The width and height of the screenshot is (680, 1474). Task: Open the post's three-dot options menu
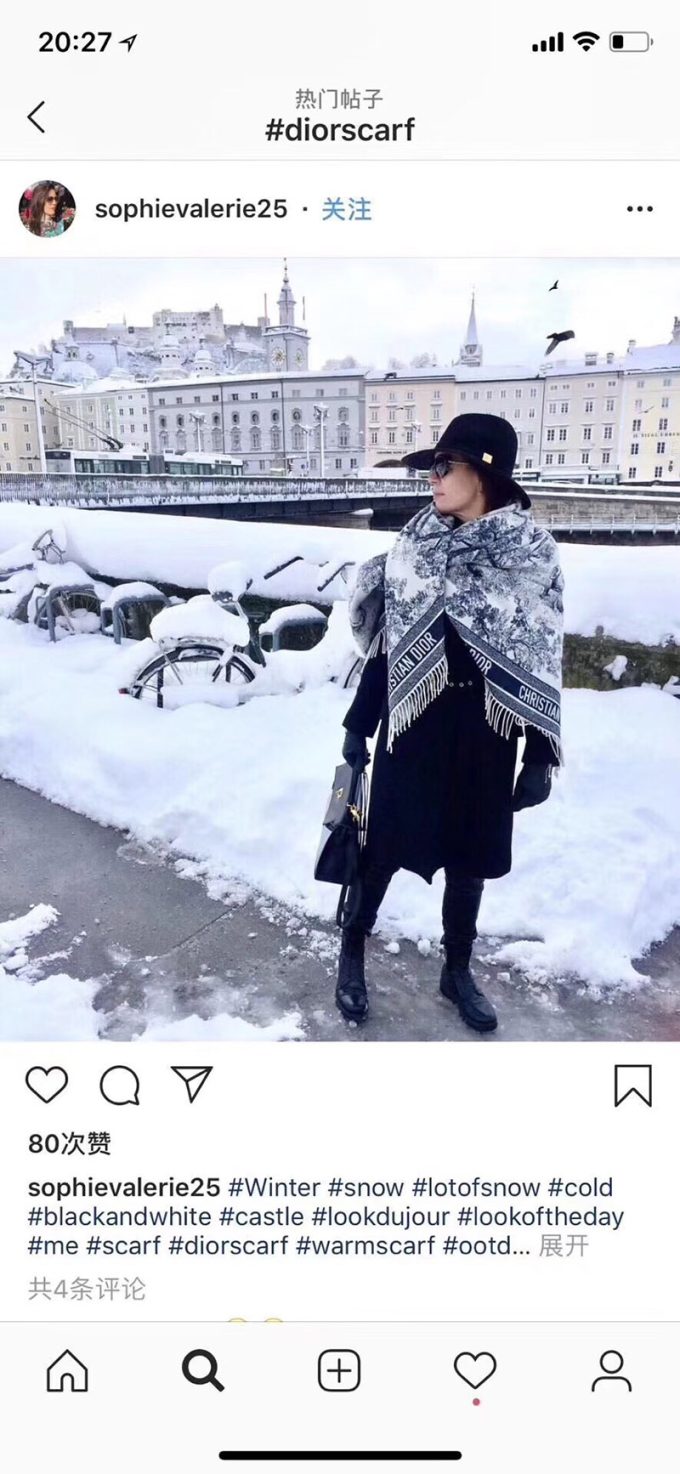coord(639,209)
